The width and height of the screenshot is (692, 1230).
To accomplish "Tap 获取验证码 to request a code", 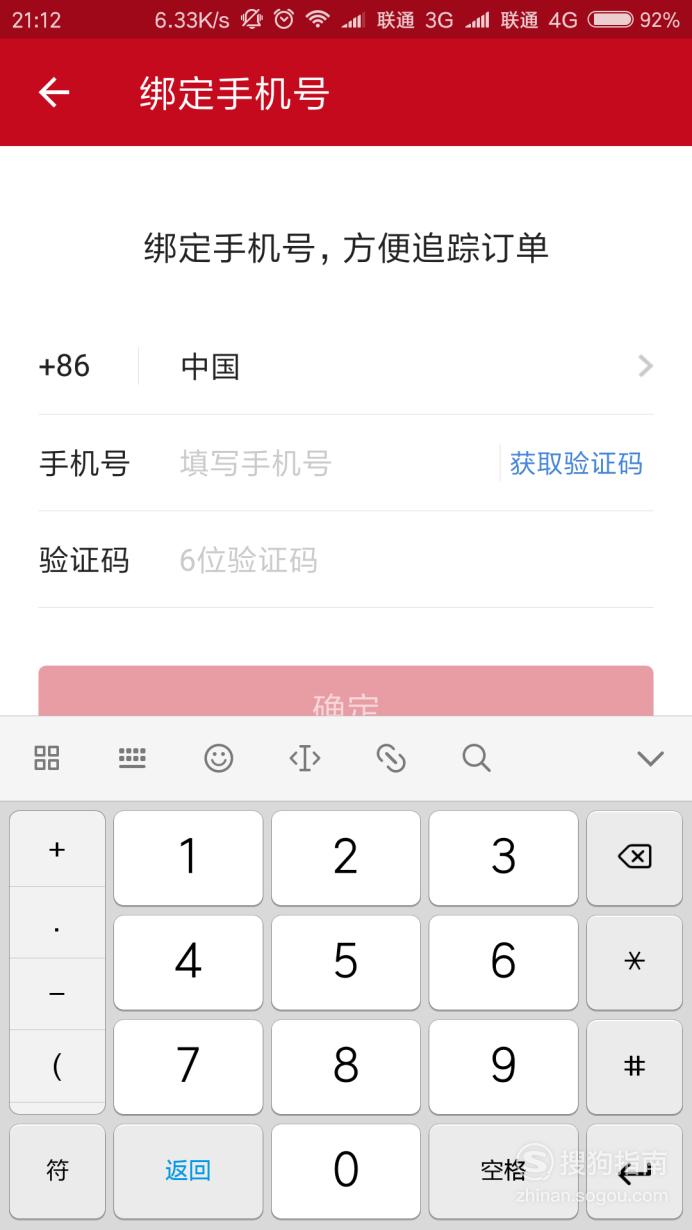I will click(x=576, y=463).
